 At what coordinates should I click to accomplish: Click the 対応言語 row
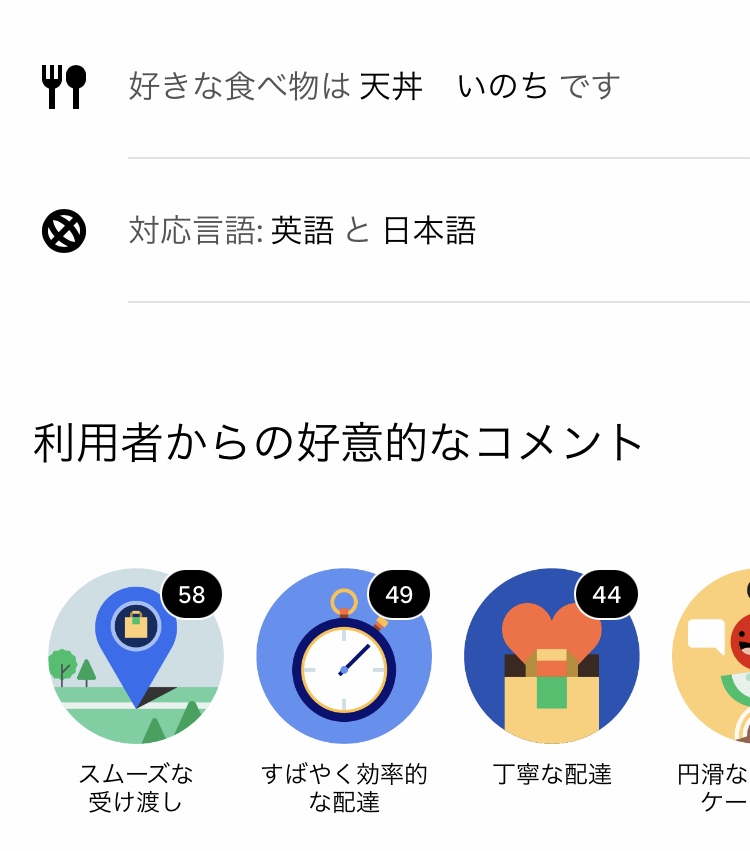point(300,229)
